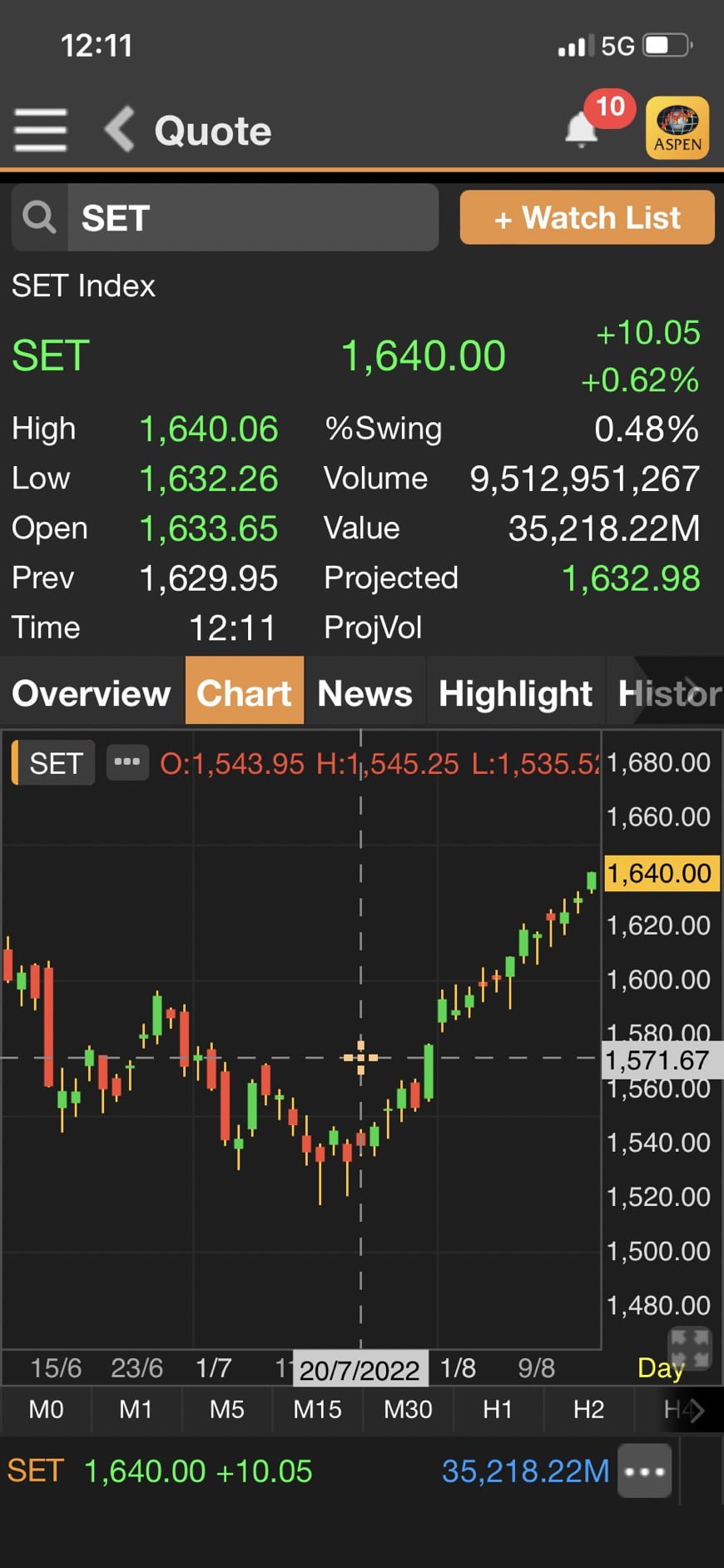Tap the SET symbol search field
Image resolution: width=724 pixels, height=1568 pixels.
(x=250, y=218)
